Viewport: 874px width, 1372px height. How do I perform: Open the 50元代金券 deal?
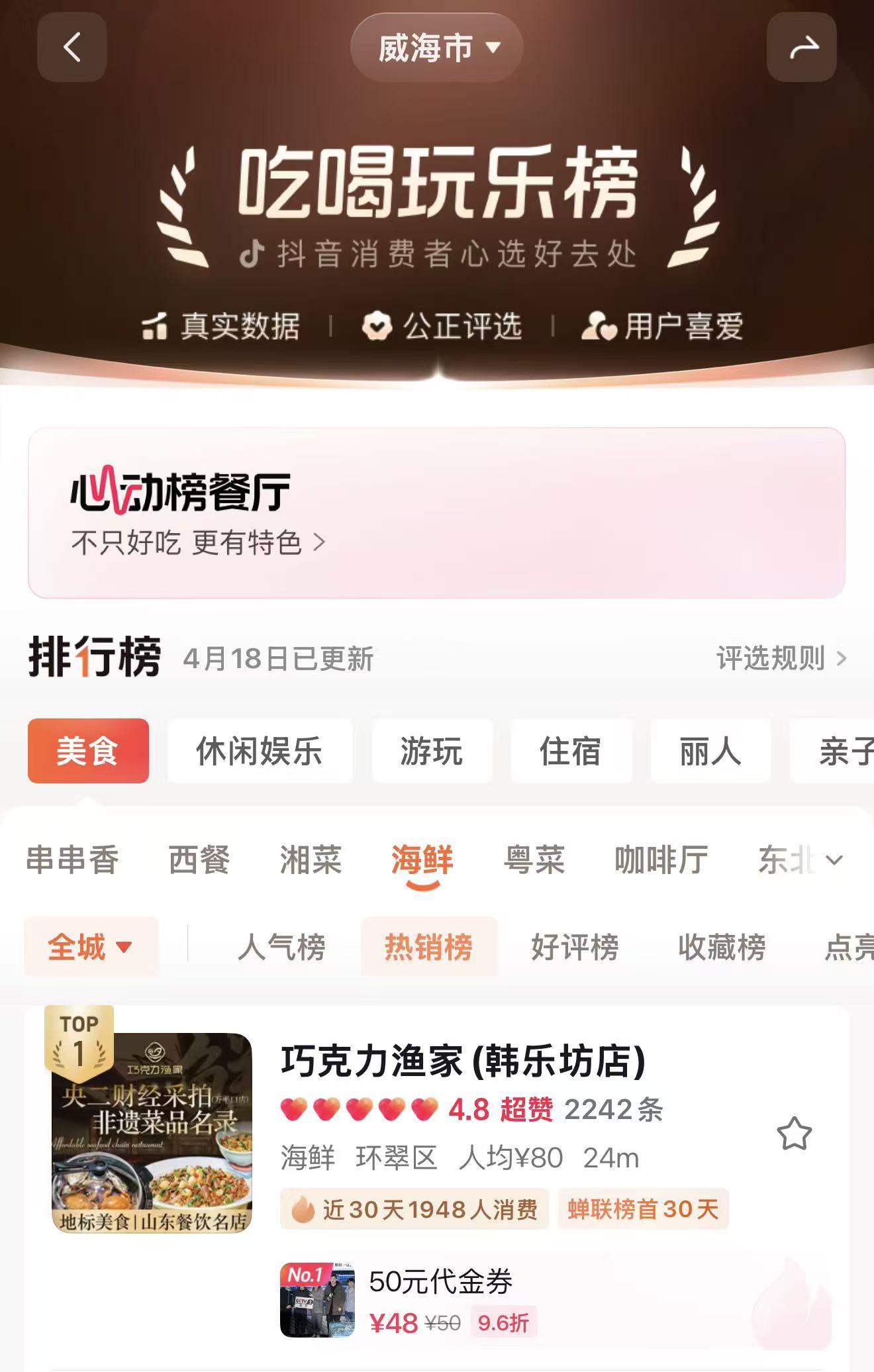(x=440, y=1301)
